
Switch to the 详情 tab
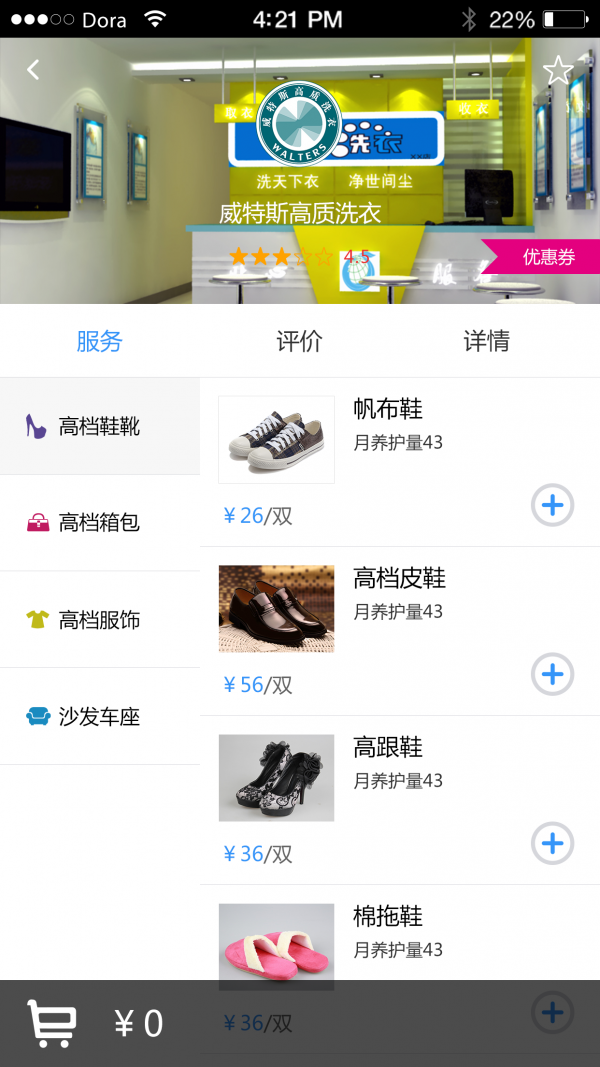coord(487,341)
